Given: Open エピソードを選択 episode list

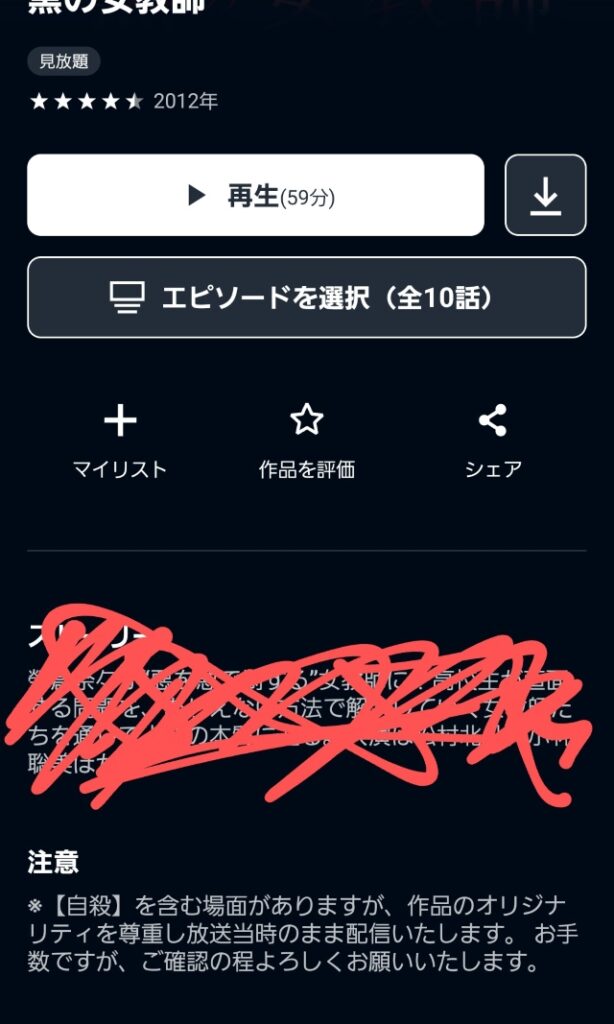Looking at the screenshot, I should (306, 298).
